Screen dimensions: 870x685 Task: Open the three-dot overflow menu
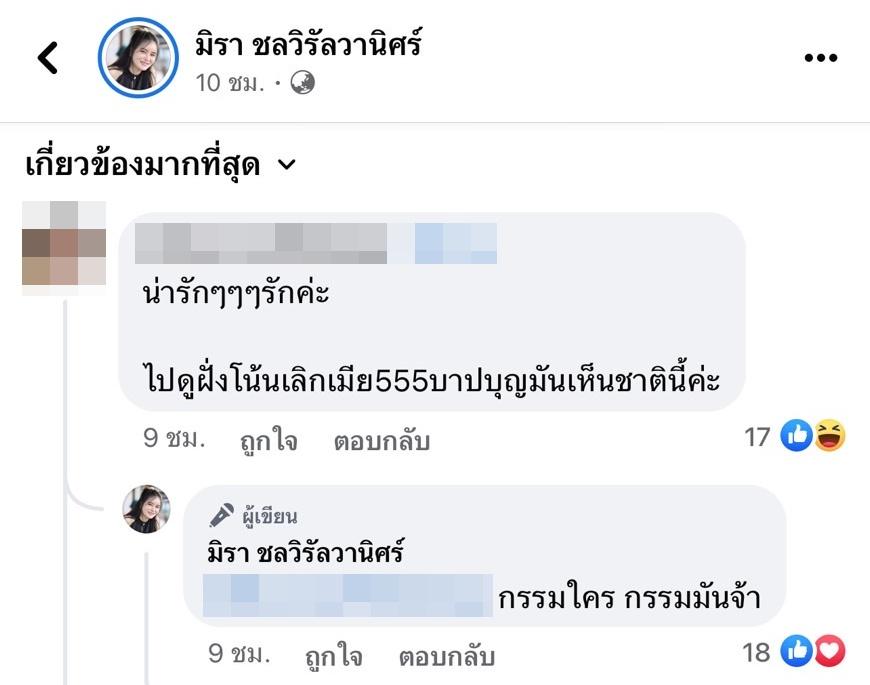(x=820, y=58)
